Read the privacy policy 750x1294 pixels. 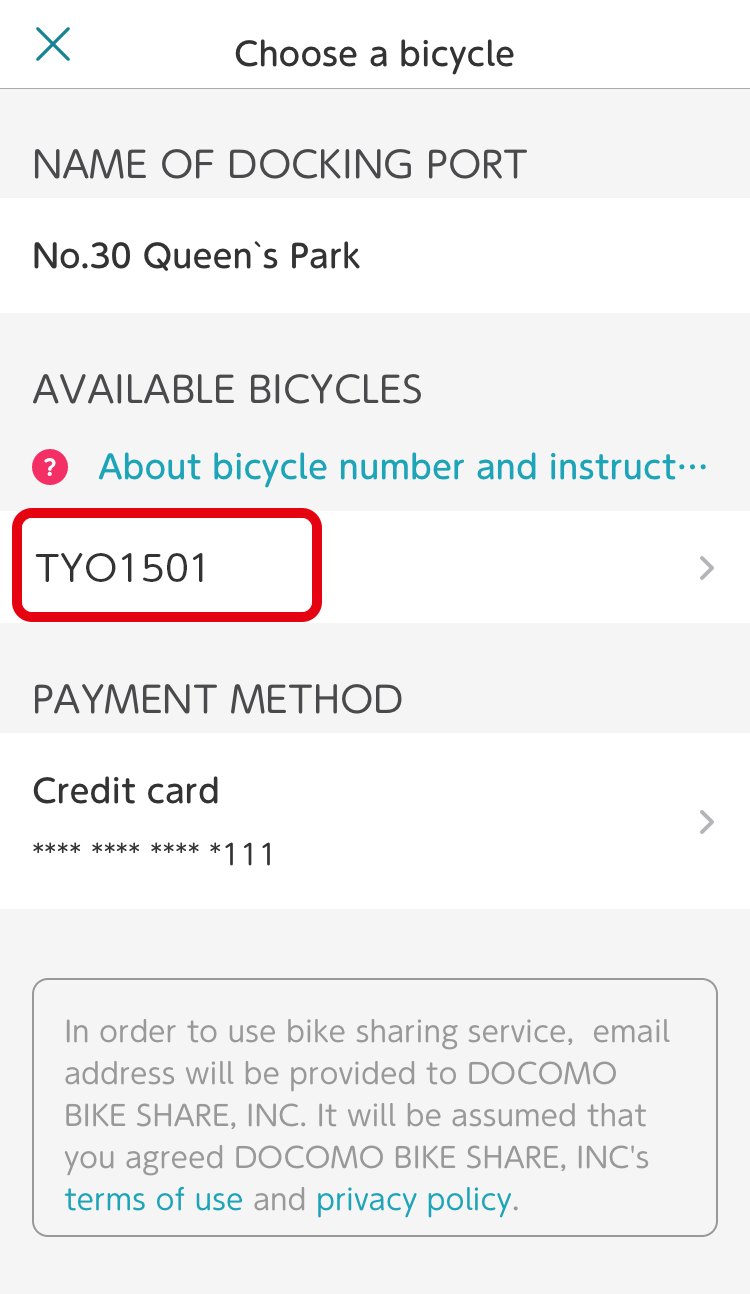click(x=414, y=1199)
